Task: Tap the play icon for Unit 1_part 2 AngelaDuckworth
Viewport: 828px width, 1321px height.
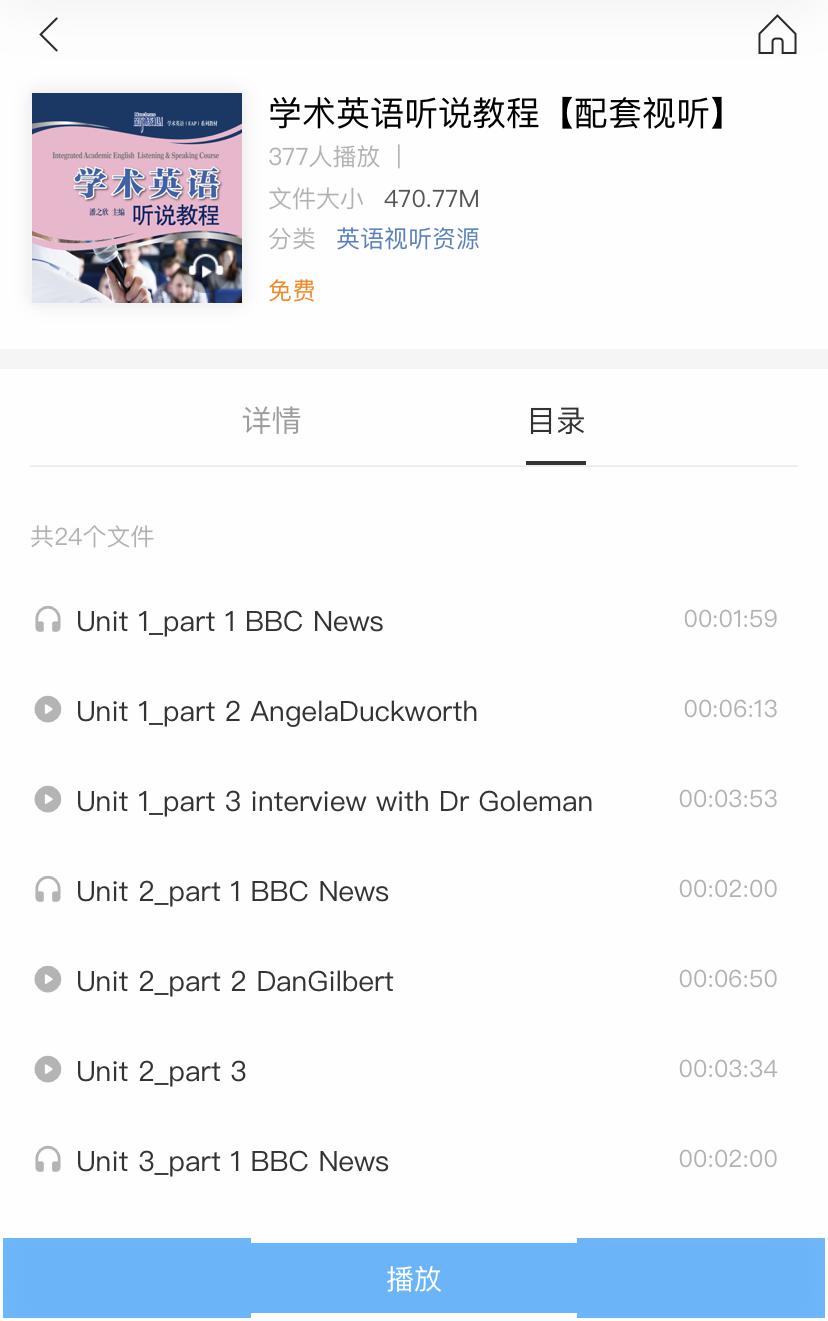Action: [47, 710]
